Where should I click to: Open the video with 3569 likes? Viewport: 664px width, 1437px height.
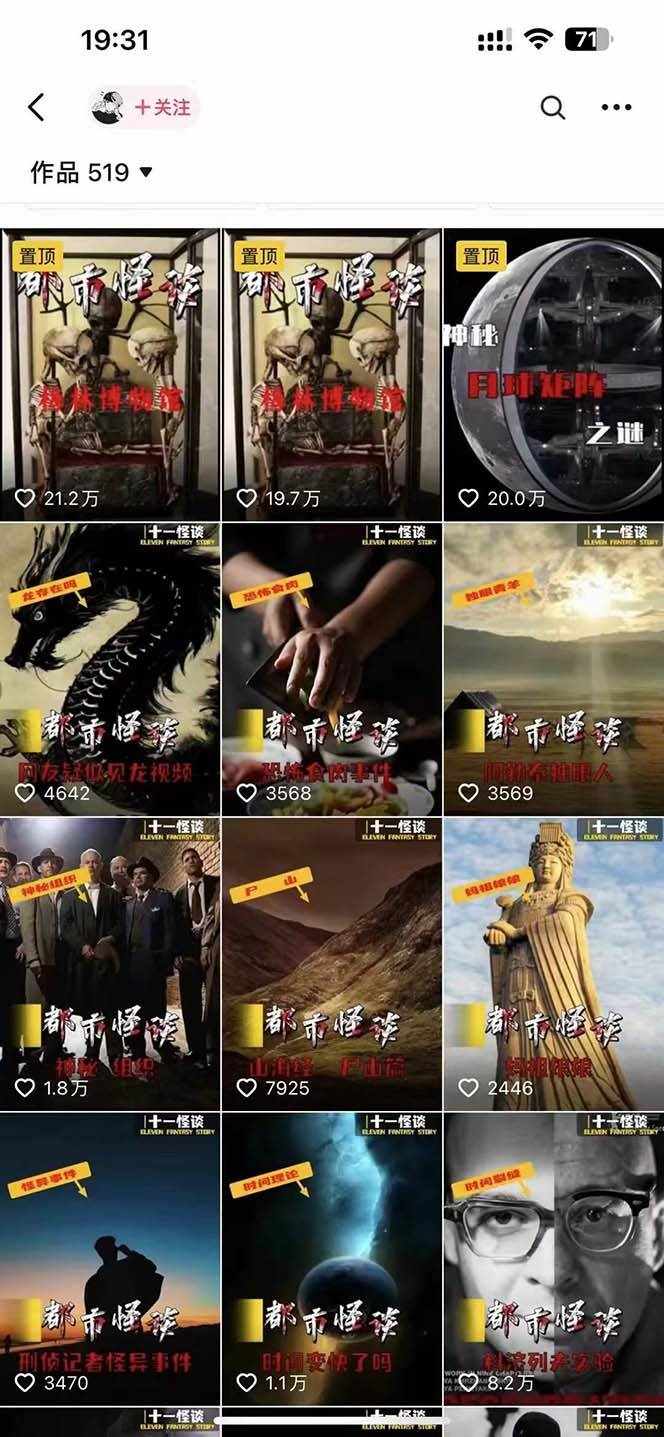tap(553, 668)
